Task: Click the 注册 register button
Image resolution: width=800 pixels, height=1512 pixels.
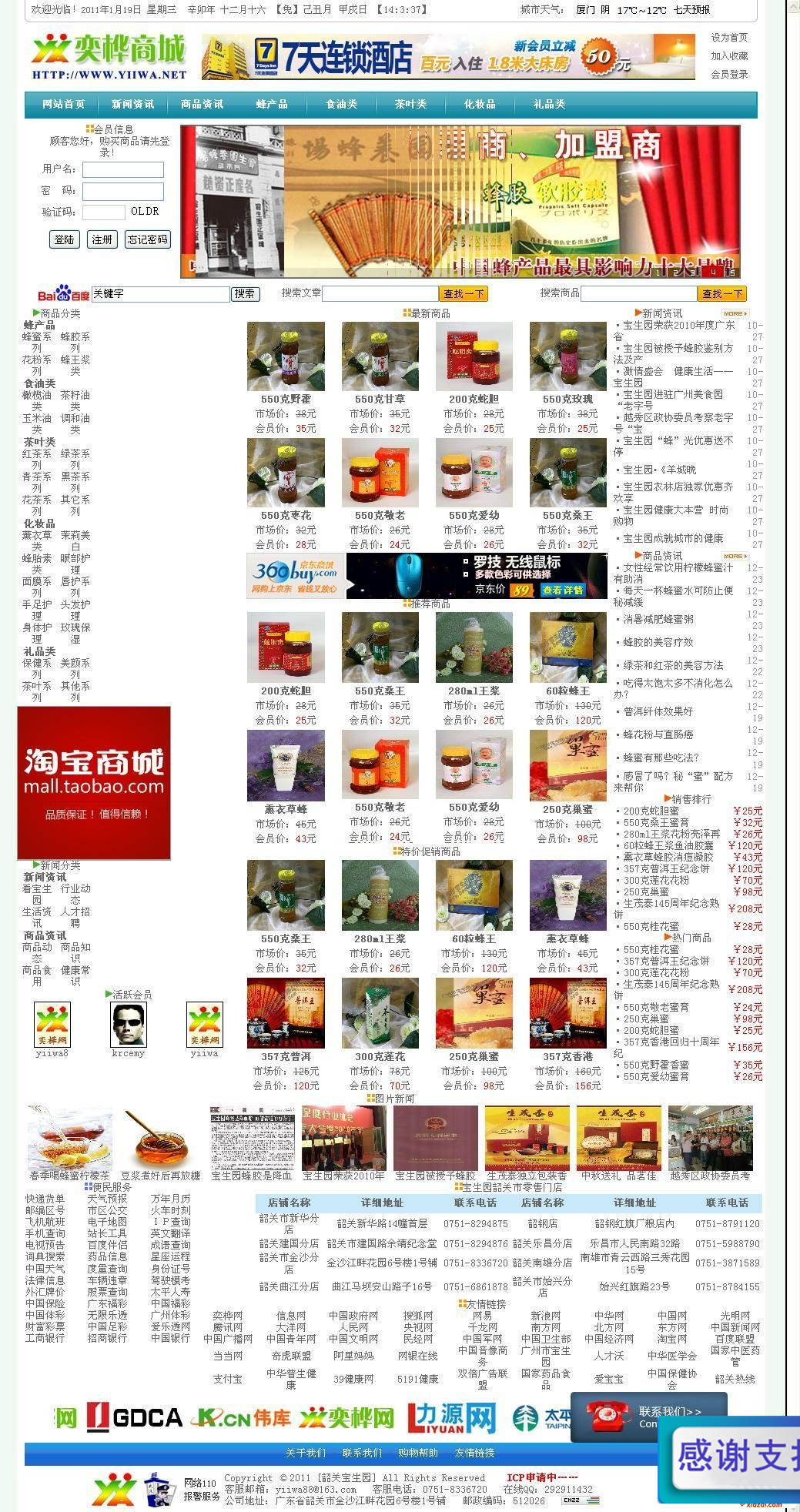Action: click(x=102, y=239)
